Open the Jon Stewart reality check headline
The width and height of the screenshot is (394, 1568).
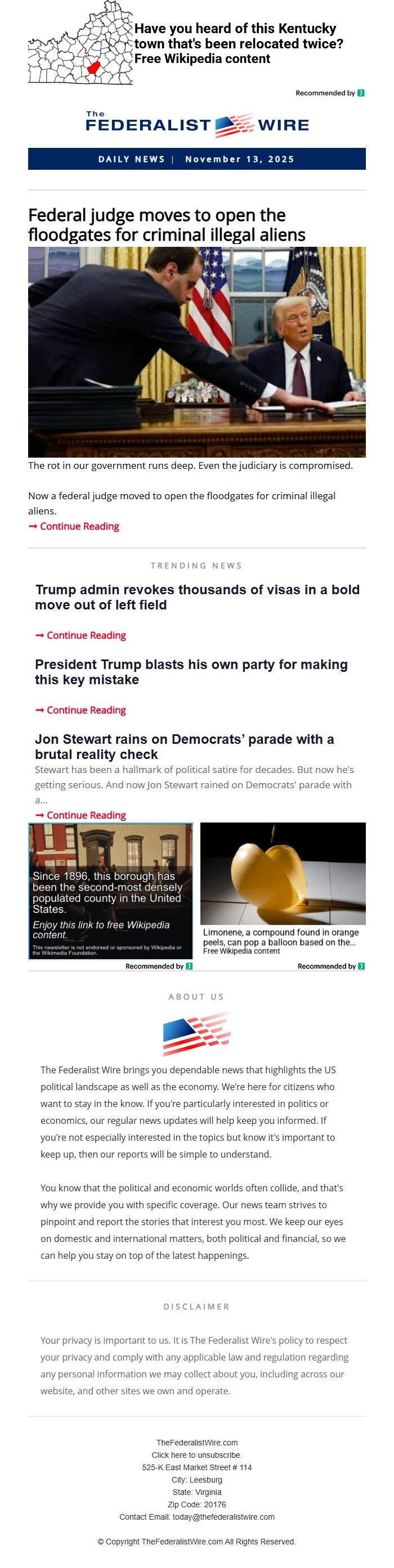point(184,746)
